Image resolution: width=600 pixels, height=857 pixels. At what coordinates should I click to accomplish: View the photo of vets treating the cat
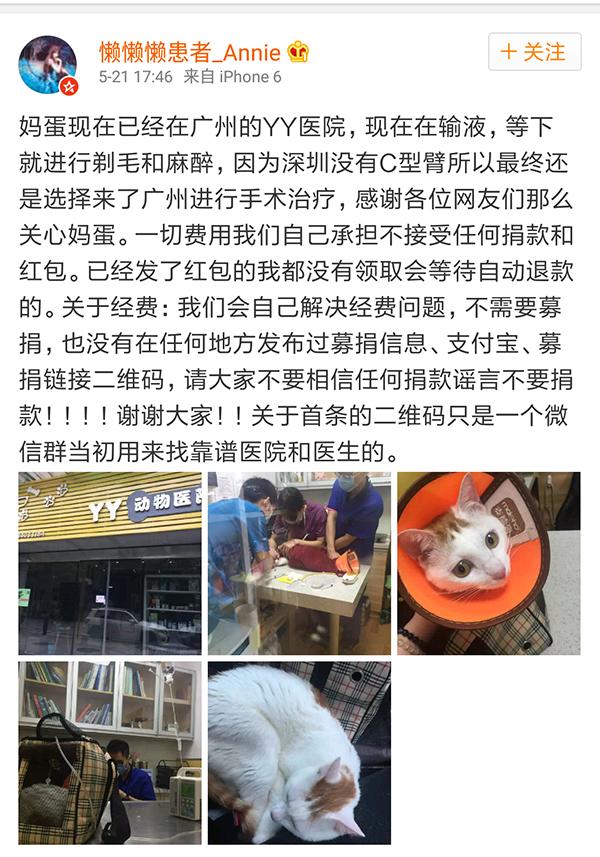[x=299, y=563]
